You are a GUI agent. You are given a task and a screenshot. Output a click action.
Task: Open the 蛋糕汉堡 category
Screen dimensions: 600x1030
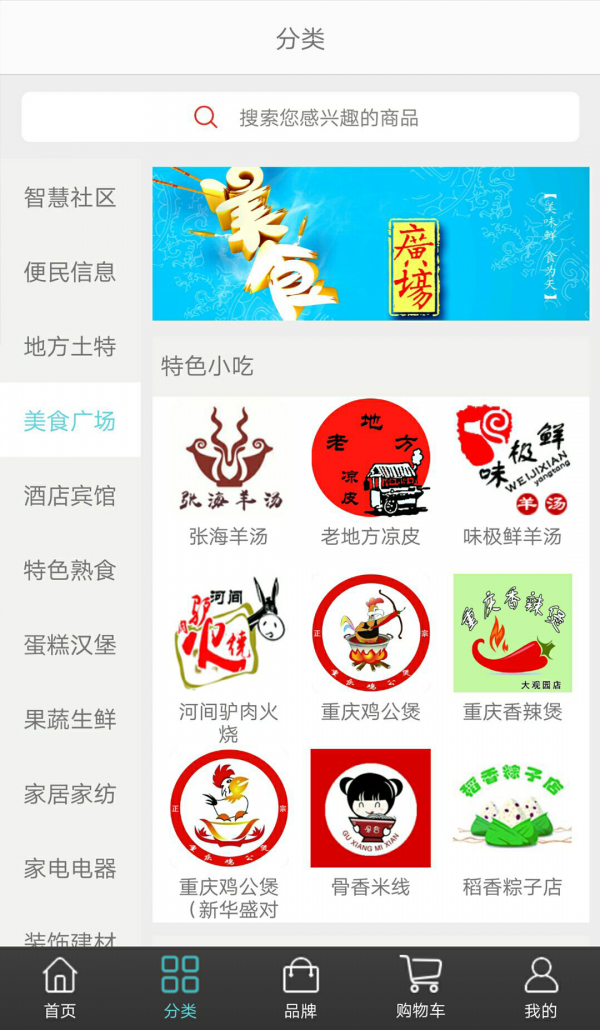pyautogui.click(x=70, y=645)
